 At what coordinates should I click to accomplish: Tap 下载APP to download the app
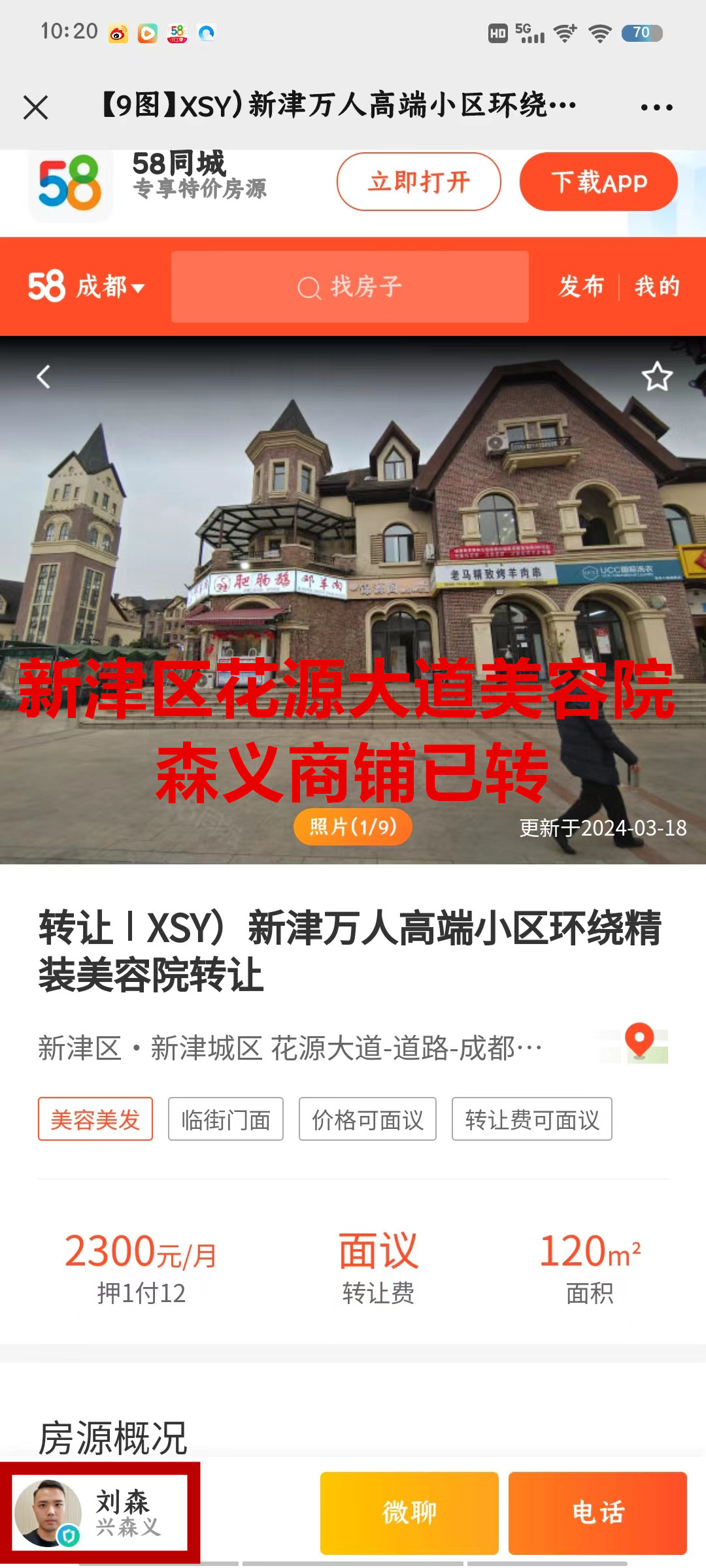click(x=598, y=182)
